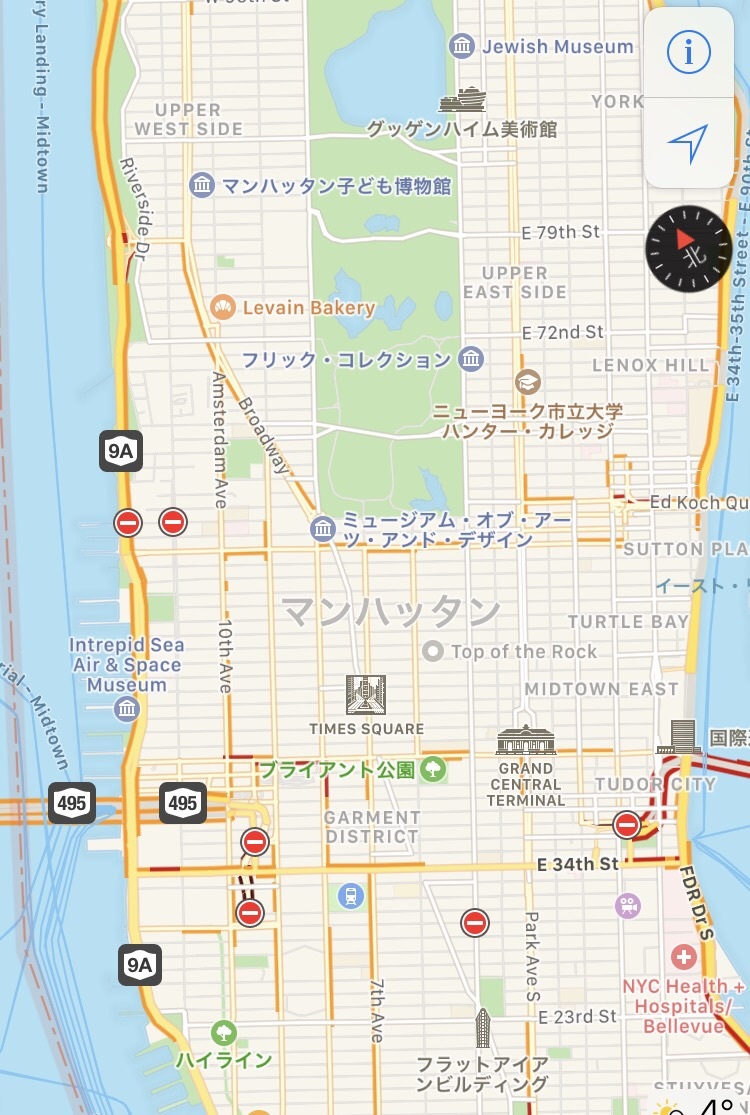Open the フラットアイアンビルディング landmark icon
The height and width of the screenshot is (1115, 750).
(482, 1028)
